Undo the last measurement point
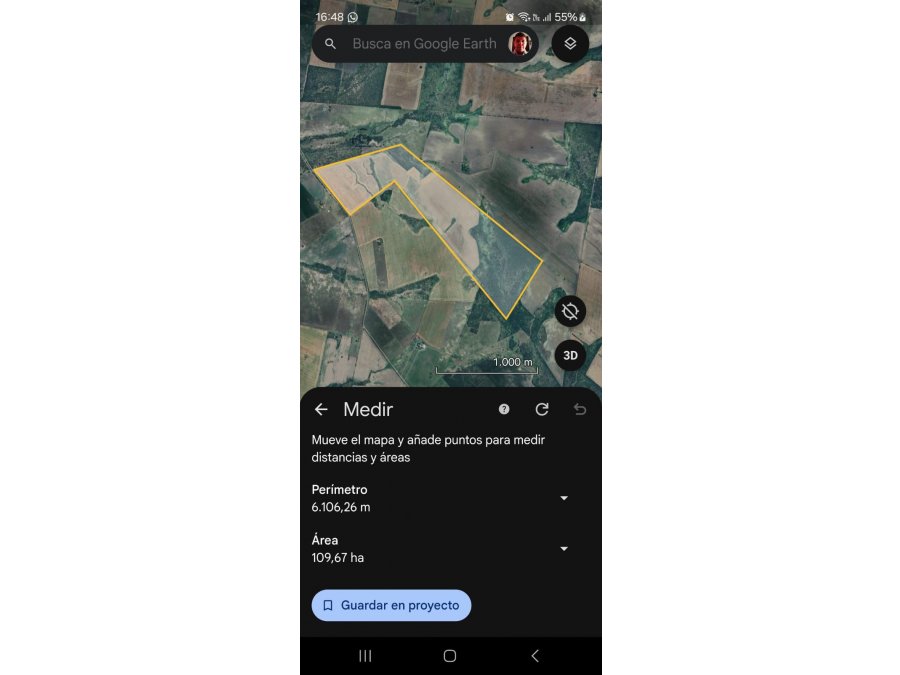Screen dimensions: 900x675 tap(580, 409)
